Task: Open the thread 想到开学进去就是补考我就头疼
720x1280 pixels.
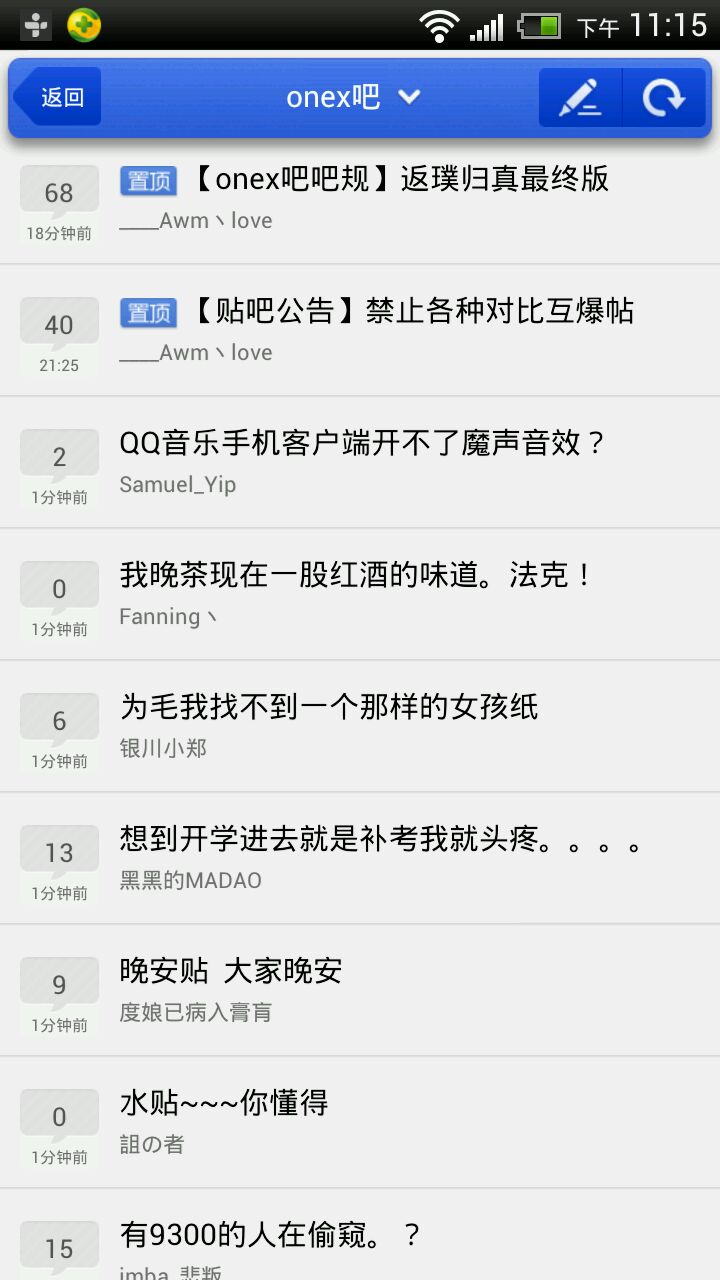Action: 360,859
